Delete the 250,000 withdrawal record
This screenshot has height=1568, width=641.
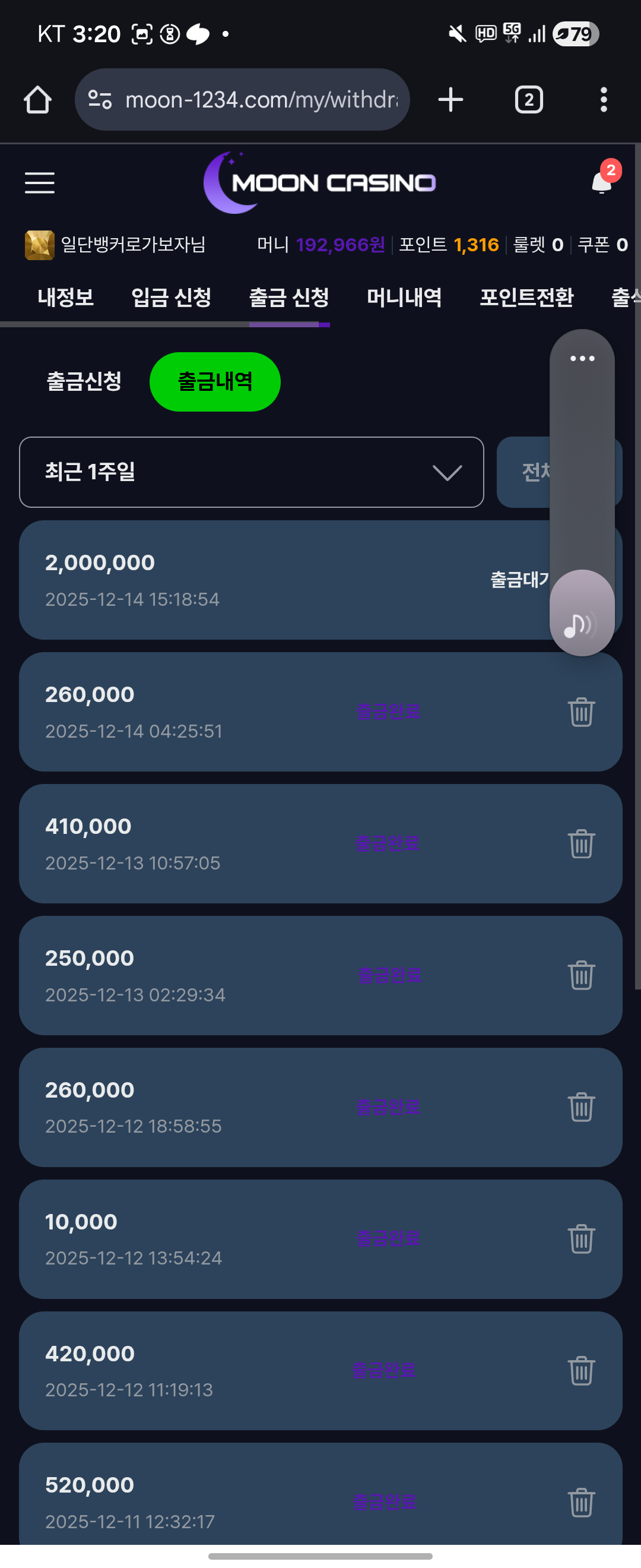click(x=582, y=975)
